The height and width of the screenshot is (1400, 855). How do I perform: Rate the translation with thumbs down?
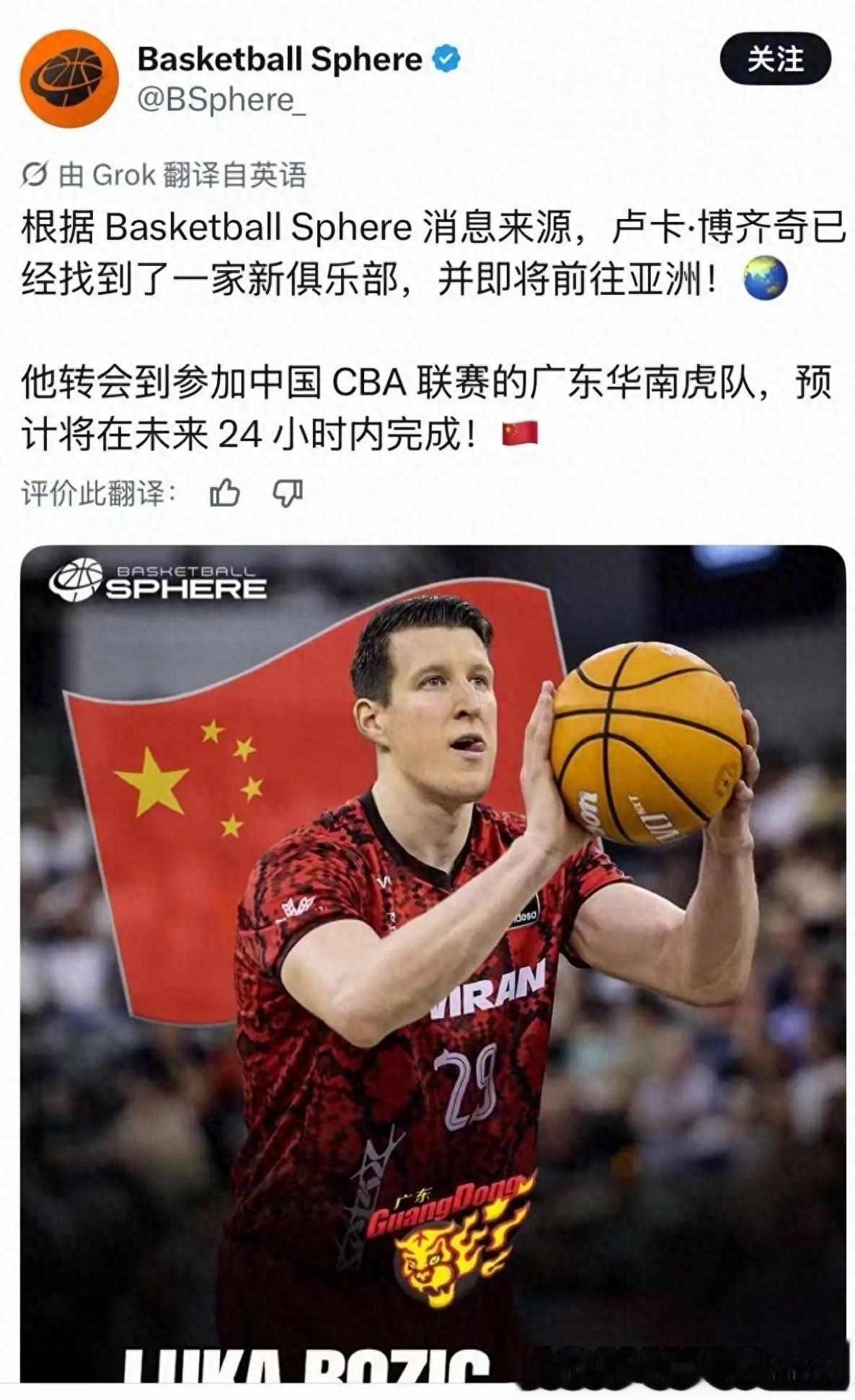288,494
